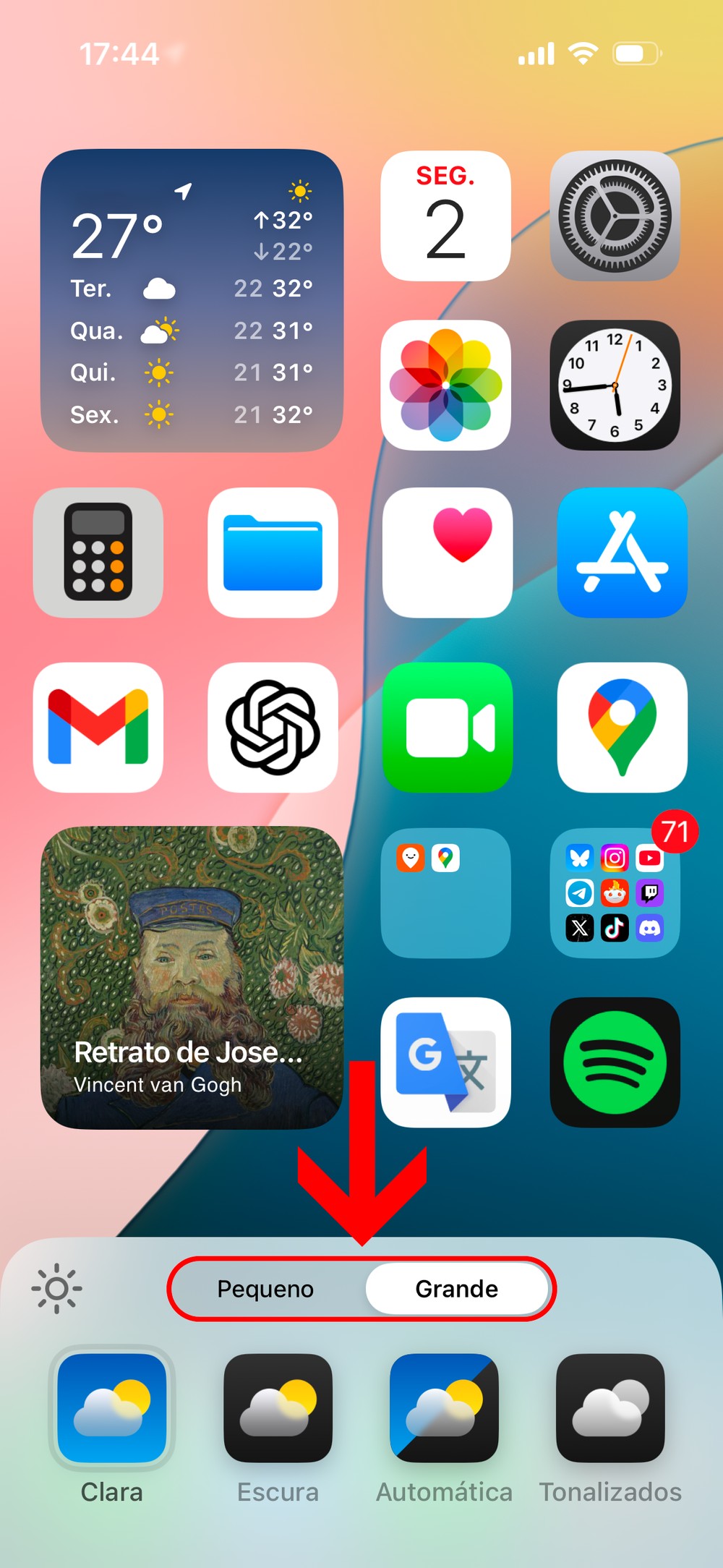Open the ChatGPT app

coord(273,728)
